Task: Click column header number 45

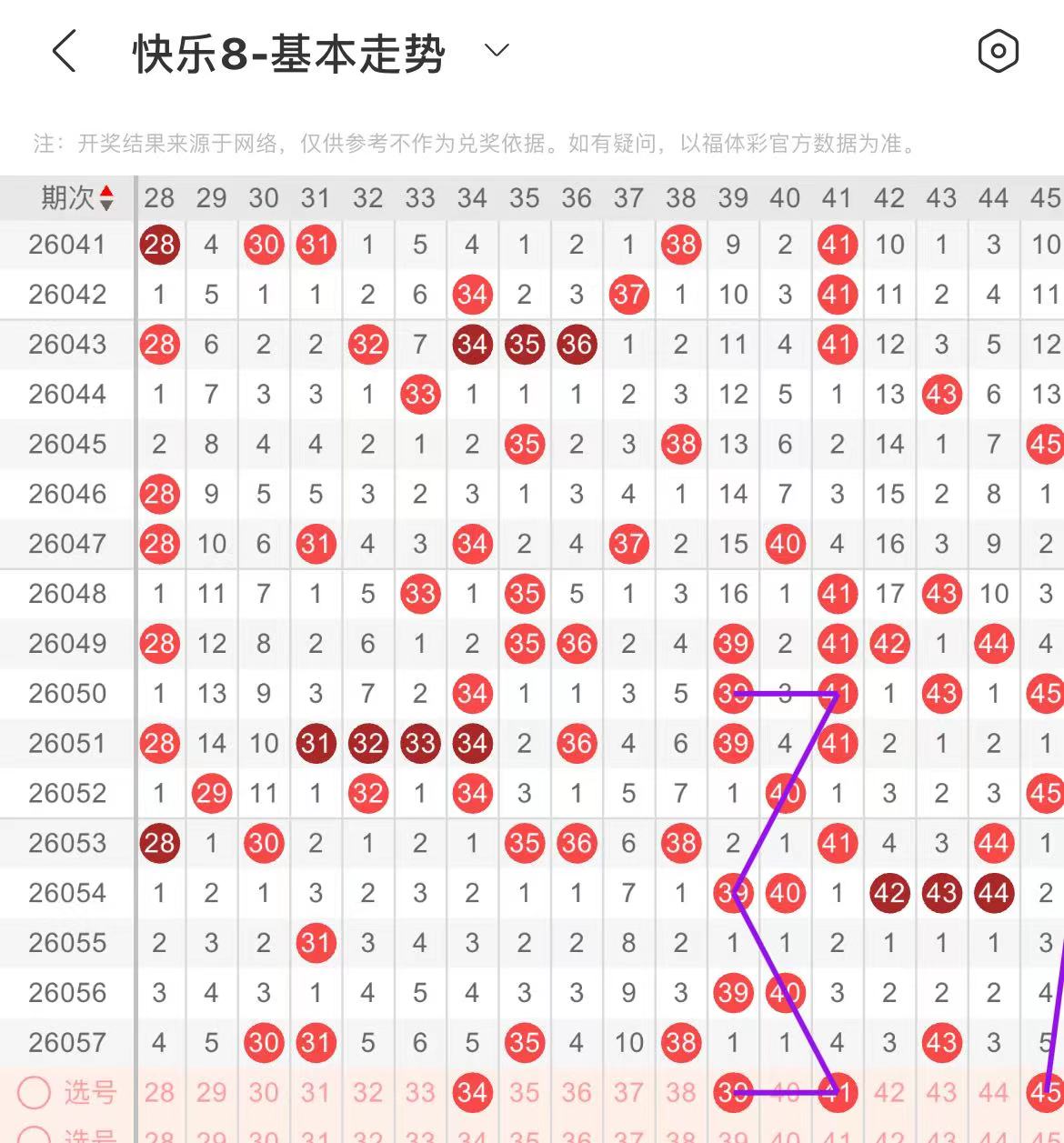Action: pyautogui.click(x=1044, y=197)
